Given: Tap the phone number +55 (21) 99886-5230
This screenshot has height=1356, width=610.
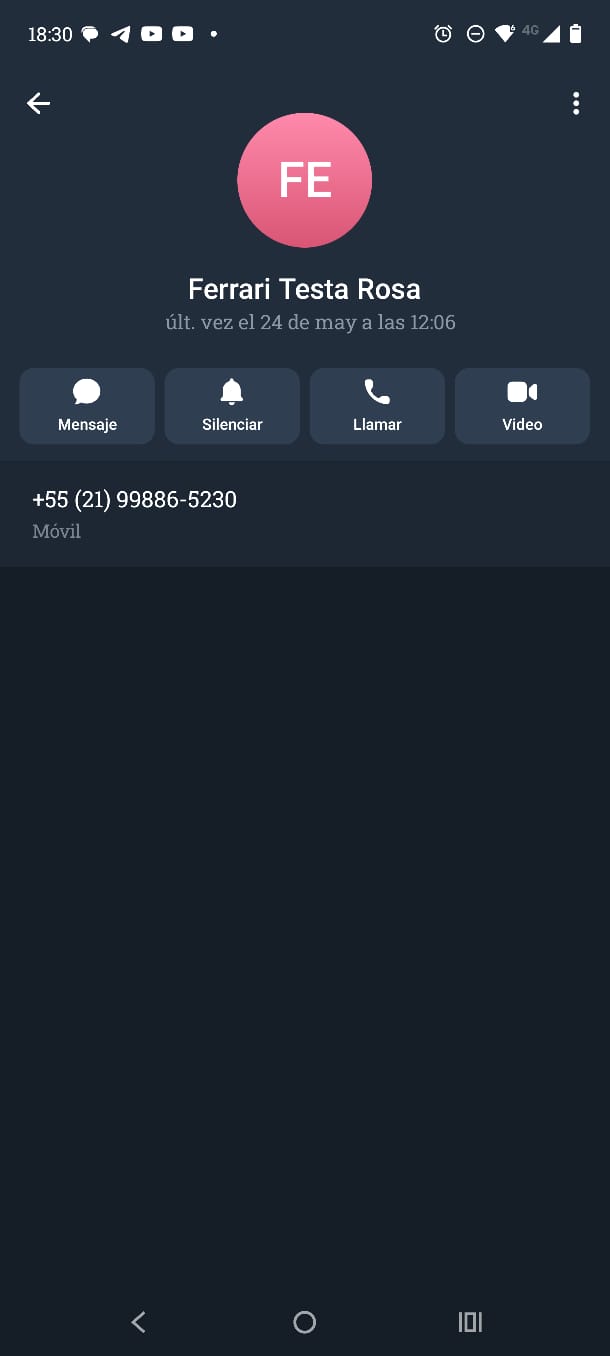Looking at the screenshot, I should point(135,500).
